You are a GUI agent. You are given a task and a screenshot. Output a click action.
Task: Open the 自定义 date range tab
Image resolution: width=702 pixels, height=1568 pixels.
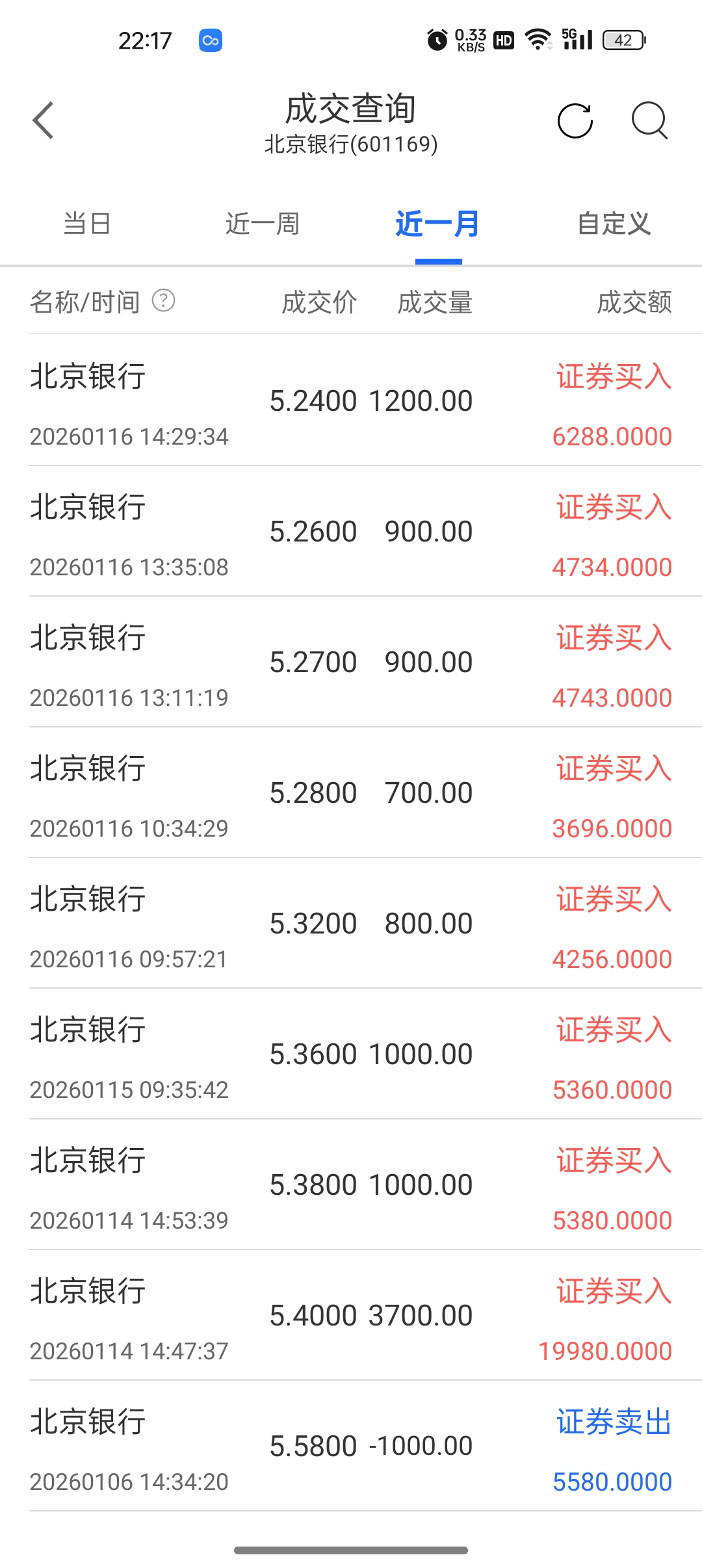pyautogui.click(x=614, y=224)
